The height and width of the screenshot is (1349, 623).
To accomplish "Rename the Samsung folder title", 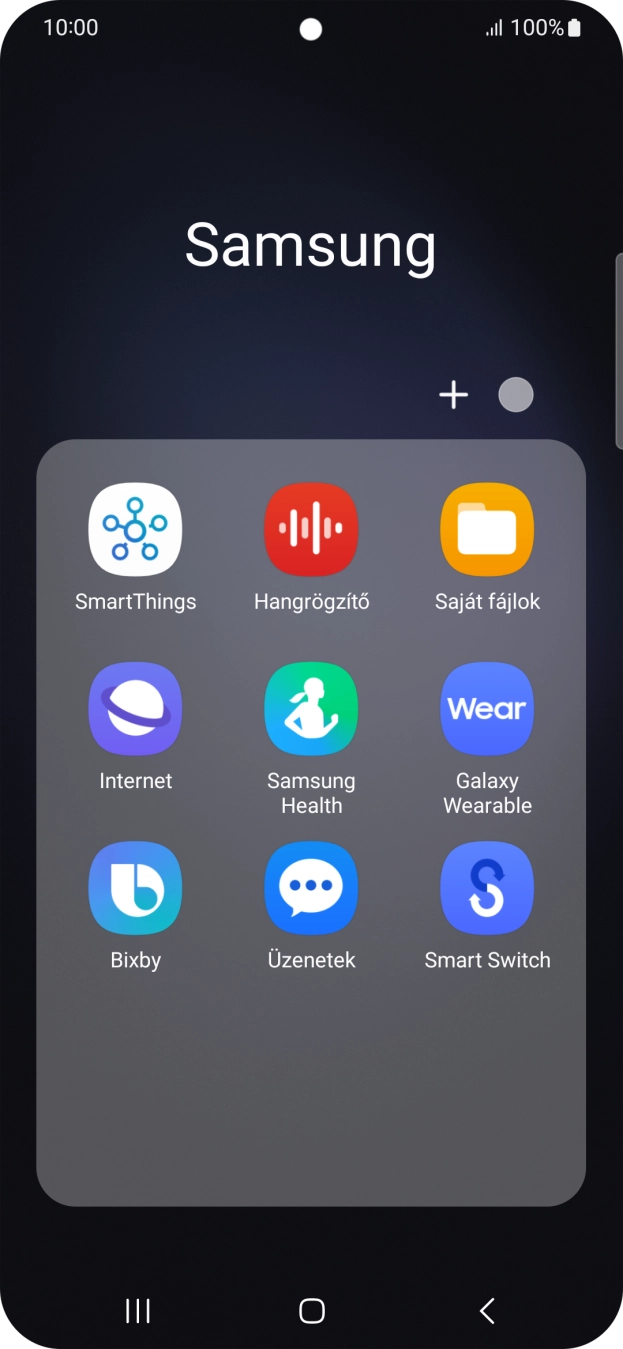I will click(311, 245).
